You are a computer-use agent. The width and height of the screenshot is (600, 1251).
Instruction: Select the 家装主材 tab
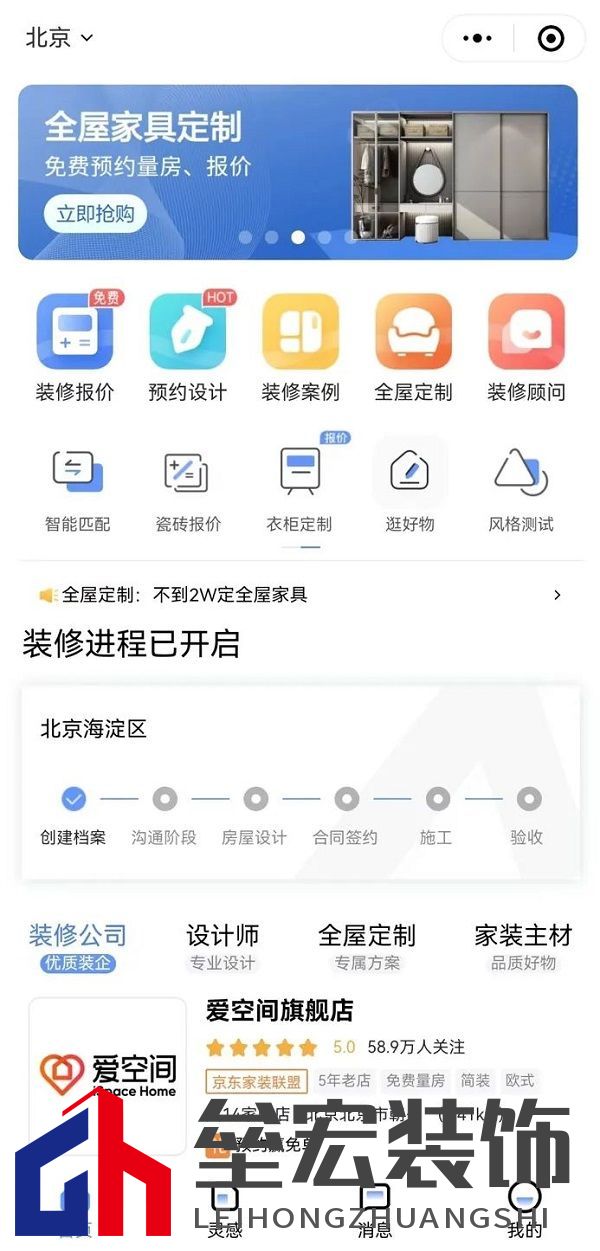523,946
